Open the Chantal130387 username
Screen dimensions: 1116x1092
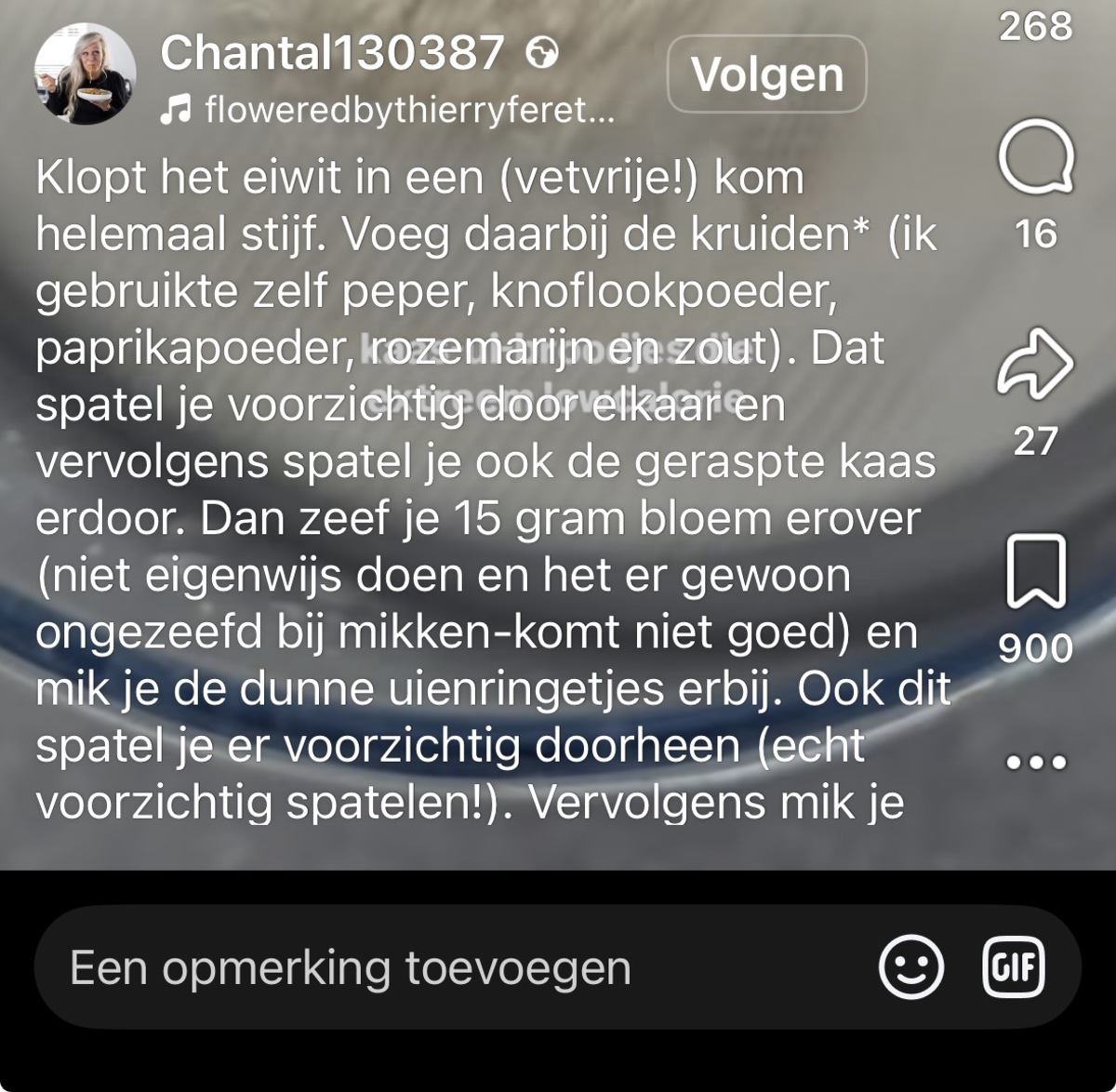tap(332, 53)
